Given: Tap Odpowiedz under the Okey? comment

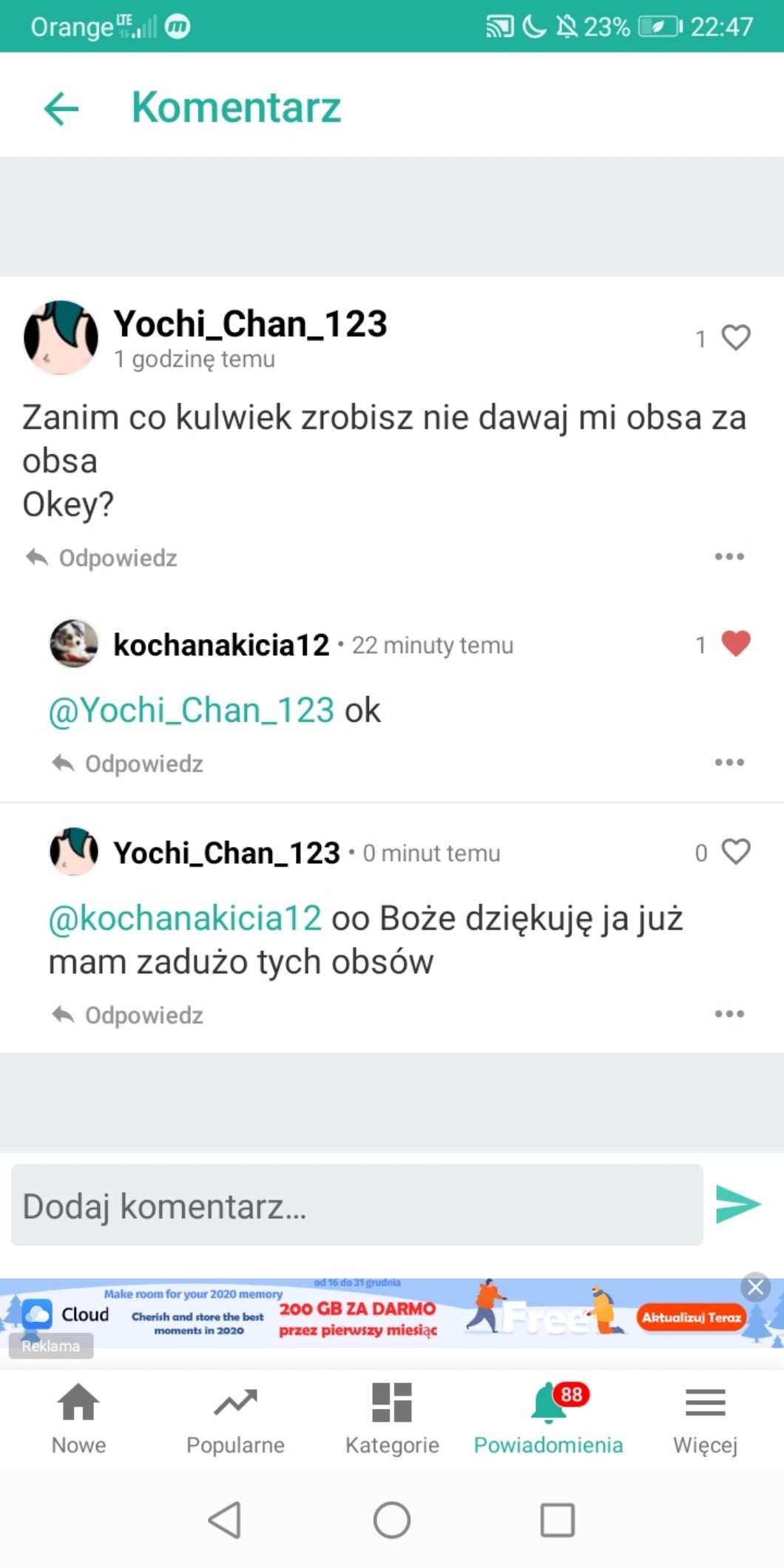Looking at the screenshot, I should coord(103,558).
